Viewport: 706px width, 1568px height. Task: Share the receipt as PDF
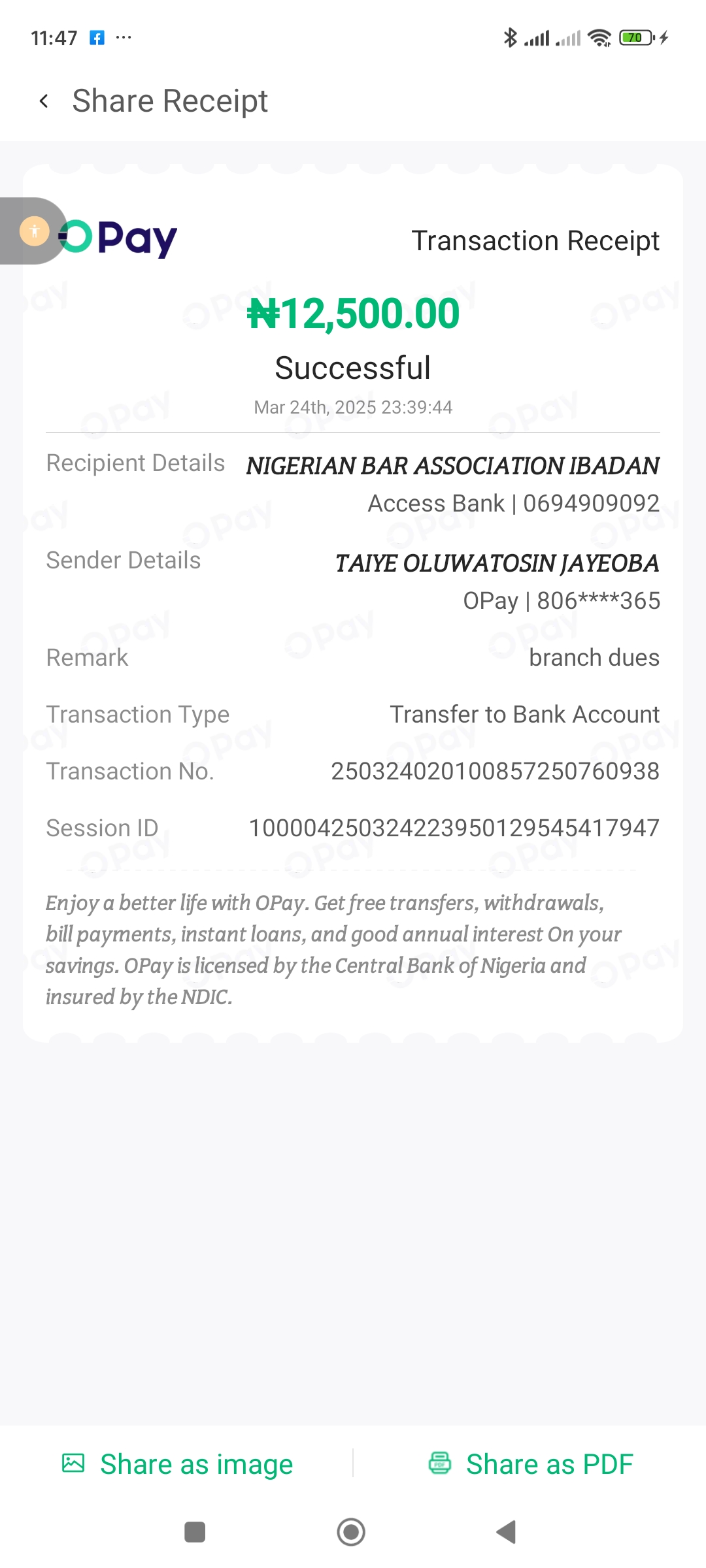click(530, 1464)
